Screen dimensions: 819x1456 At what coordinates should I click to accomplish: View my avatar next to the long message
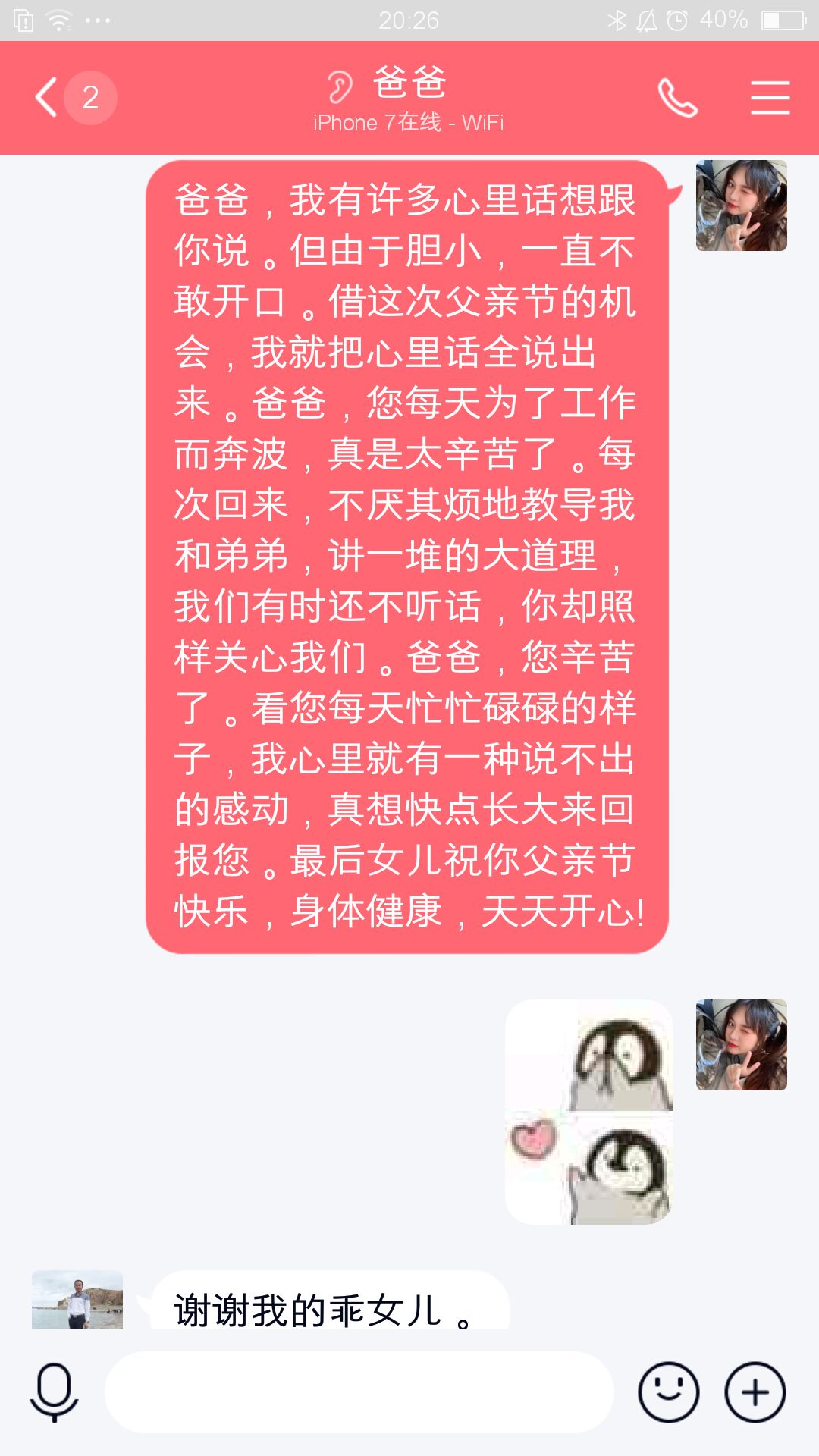(x=741, y=206)
